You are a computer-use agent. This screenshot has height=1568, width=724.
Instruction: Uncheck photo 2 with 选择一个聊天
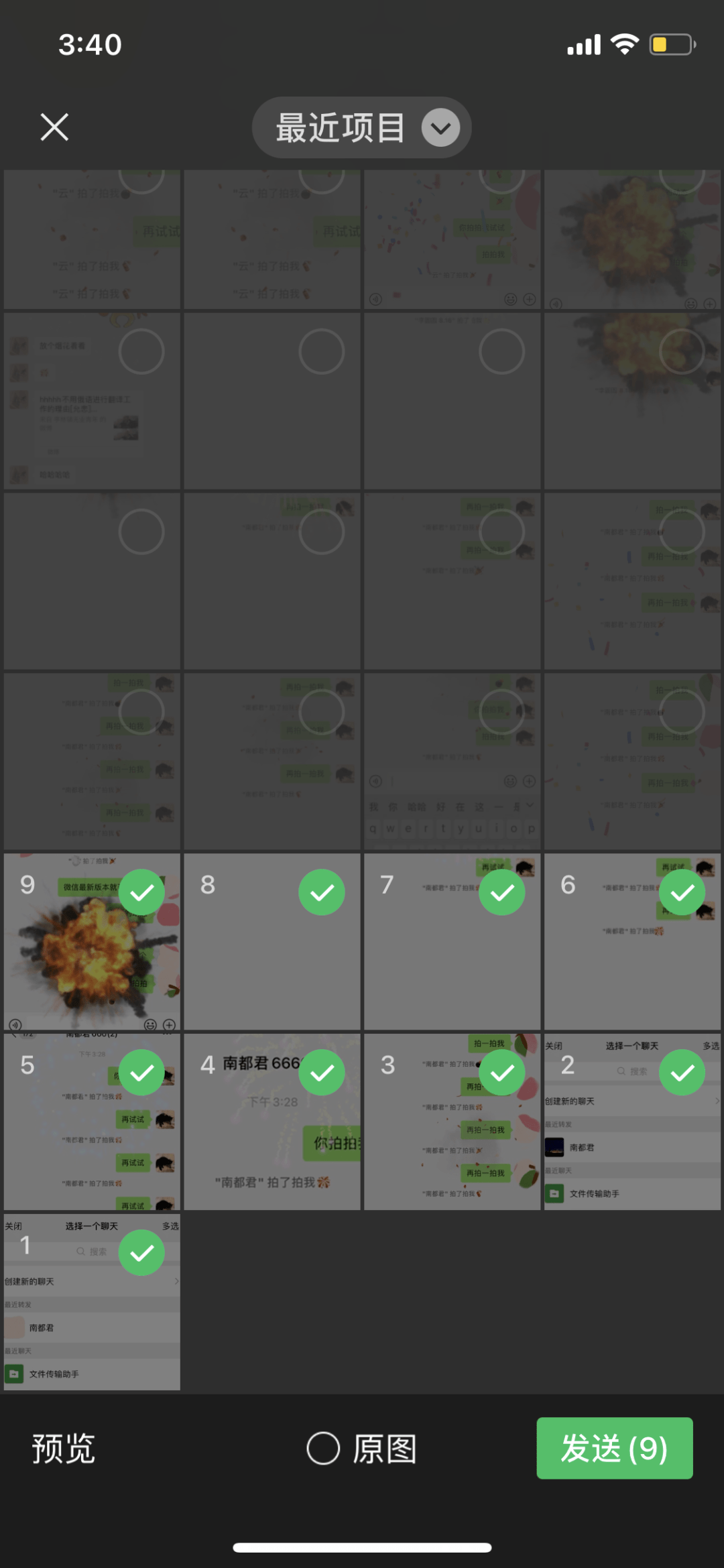682,1073
